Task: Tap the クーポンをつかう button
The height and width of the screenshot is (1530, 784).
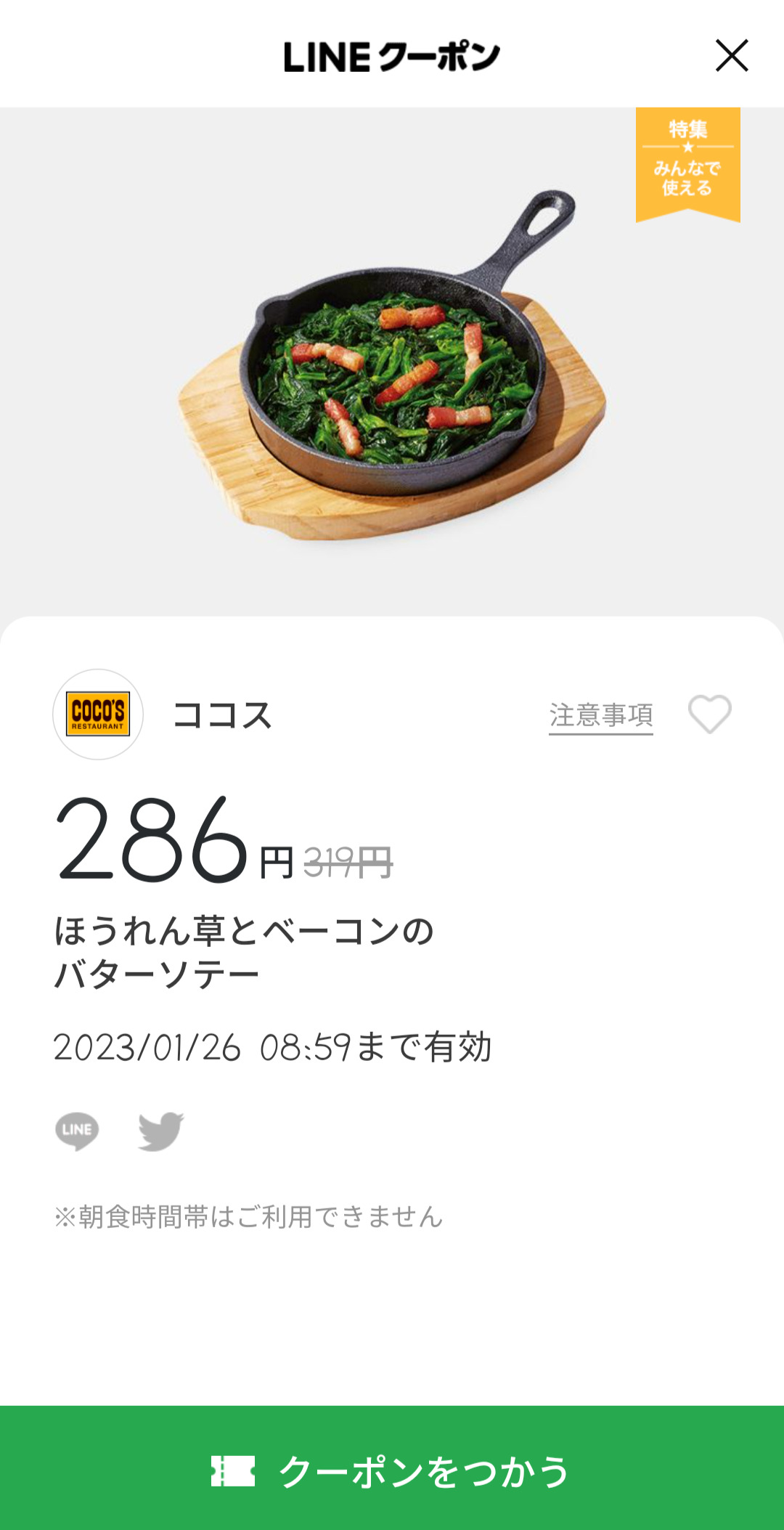Action: coord(392,1470)
